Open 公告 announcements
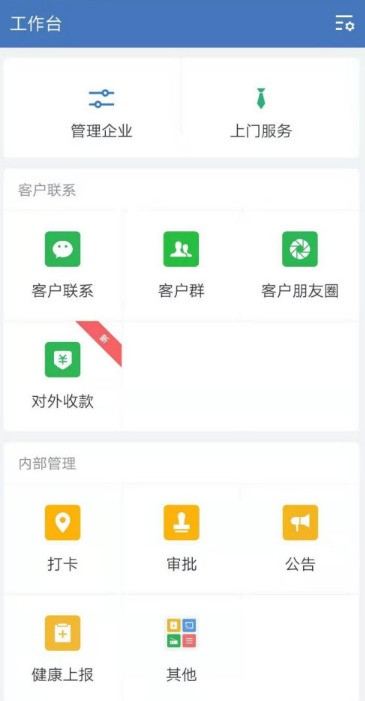The height and width of the screenshot is (701, 365). tap(300, 539)
